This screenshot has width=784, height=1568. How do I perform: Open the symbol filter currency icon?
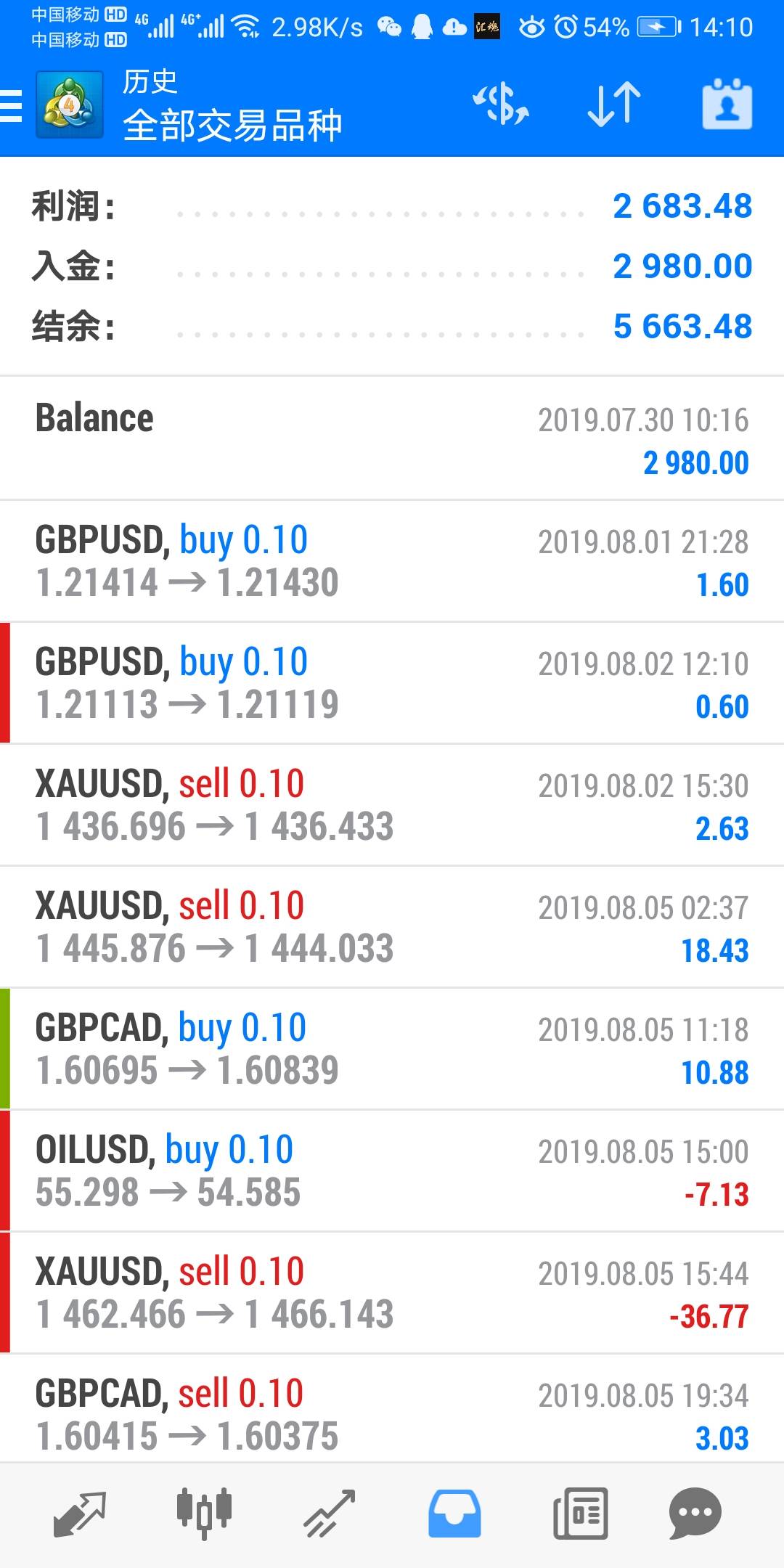(501, 105)
